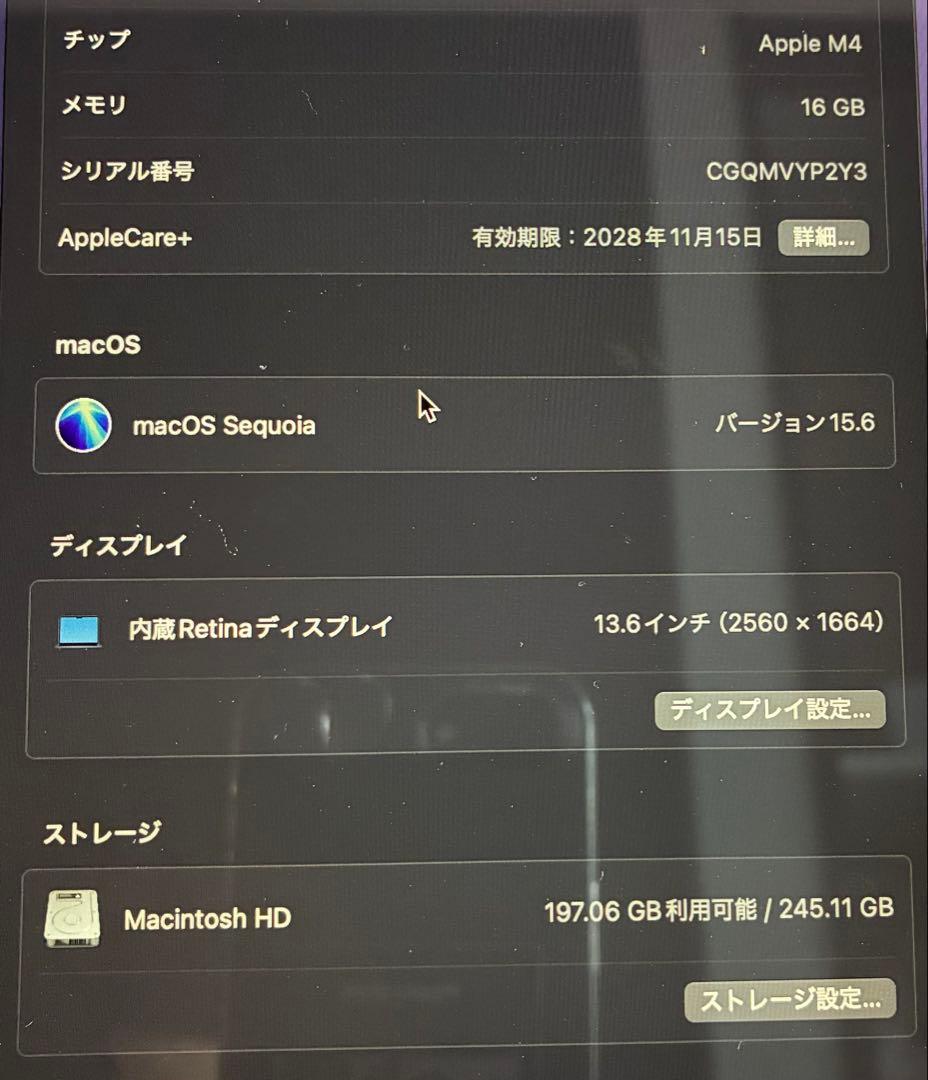The width and height of the screenshot is (928, 1080).
Task: Click the 16 GB memory value
Action: 838,107
